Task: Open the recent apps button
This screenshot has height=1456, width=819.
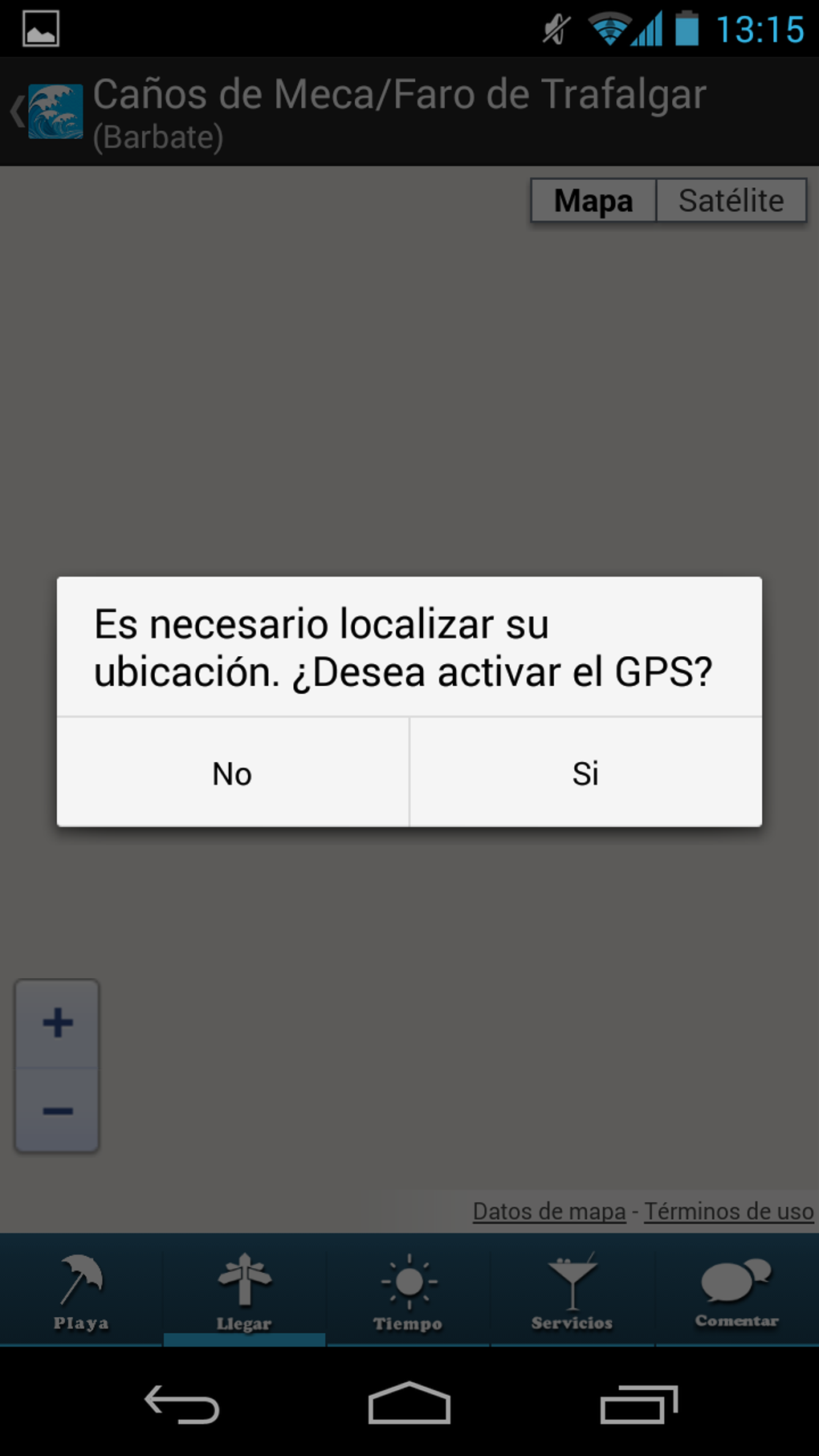Action: [x=638, y=1404]
